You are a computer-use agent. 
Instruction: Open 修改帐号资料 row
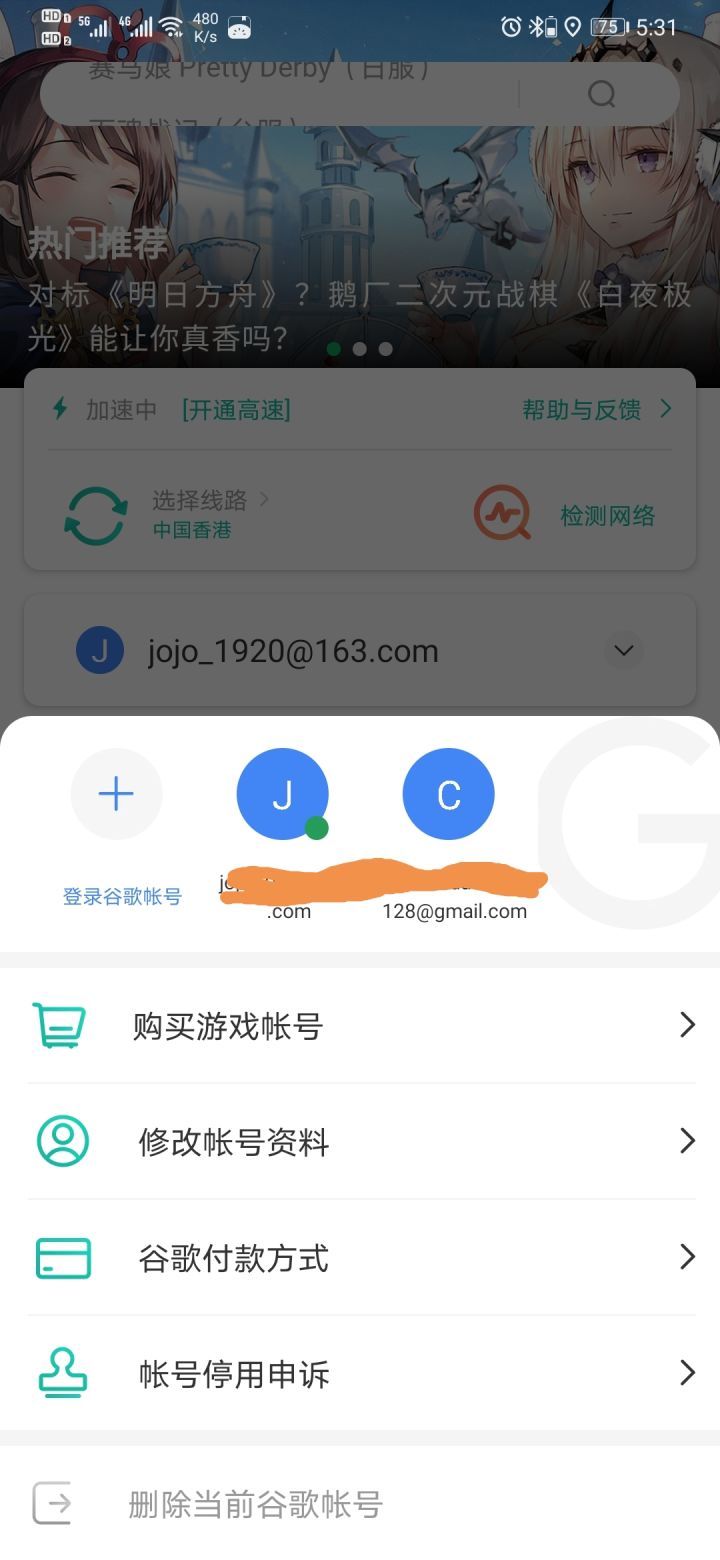coord(360,1142)
